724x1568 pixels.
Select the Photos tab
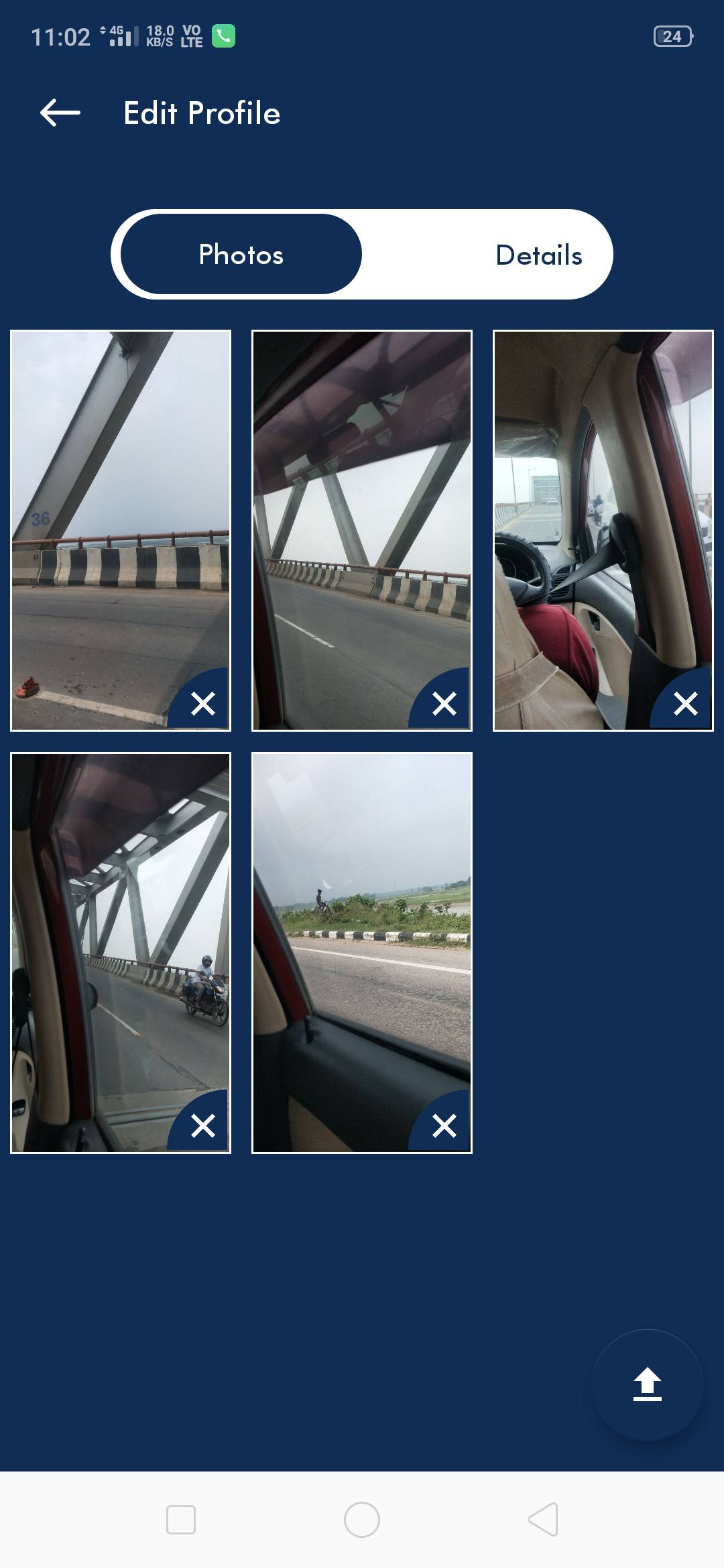pyautogui.click(x=241, y=255)
